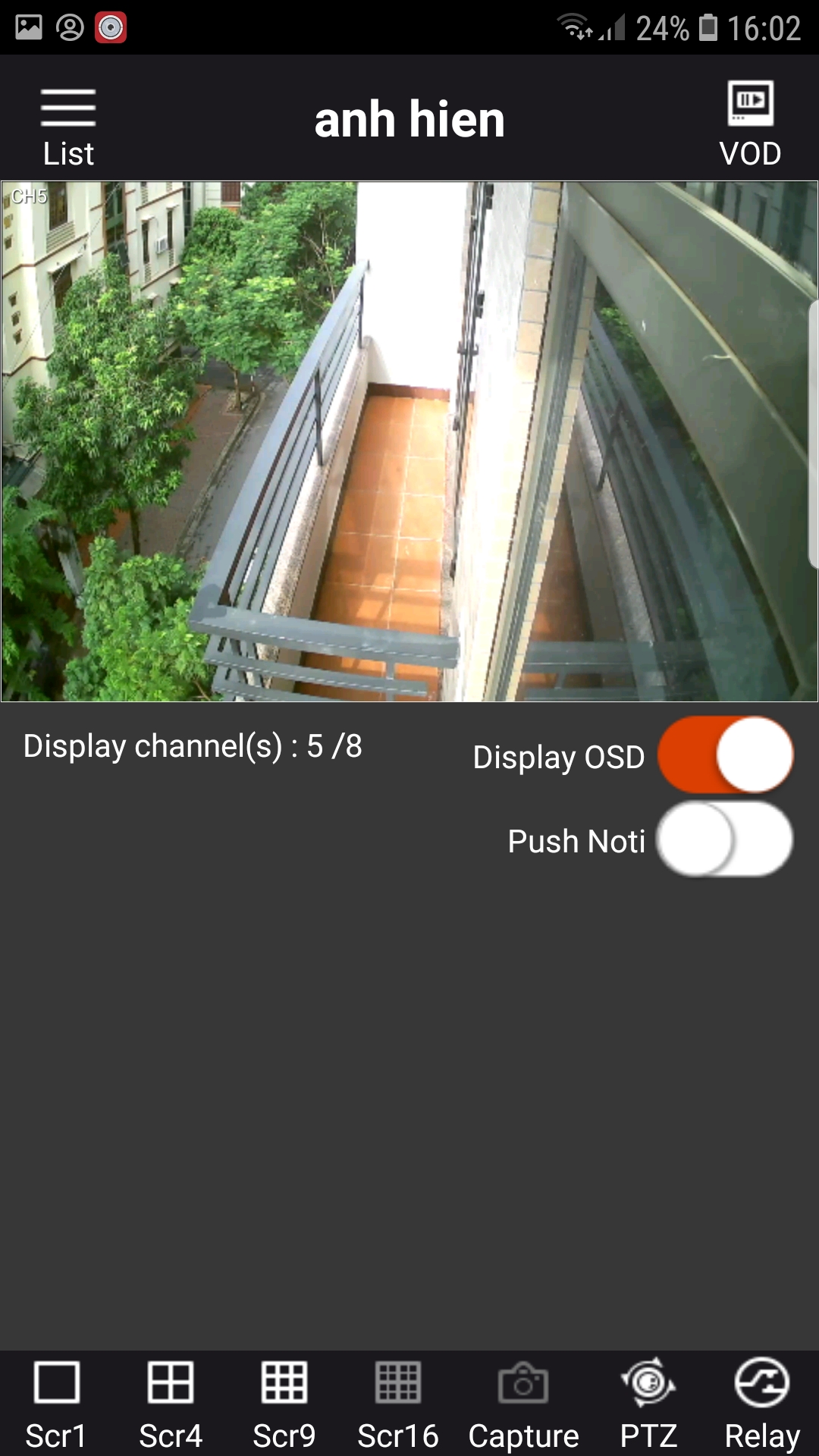Open PTZ camera controls

tap(648, 1404)
